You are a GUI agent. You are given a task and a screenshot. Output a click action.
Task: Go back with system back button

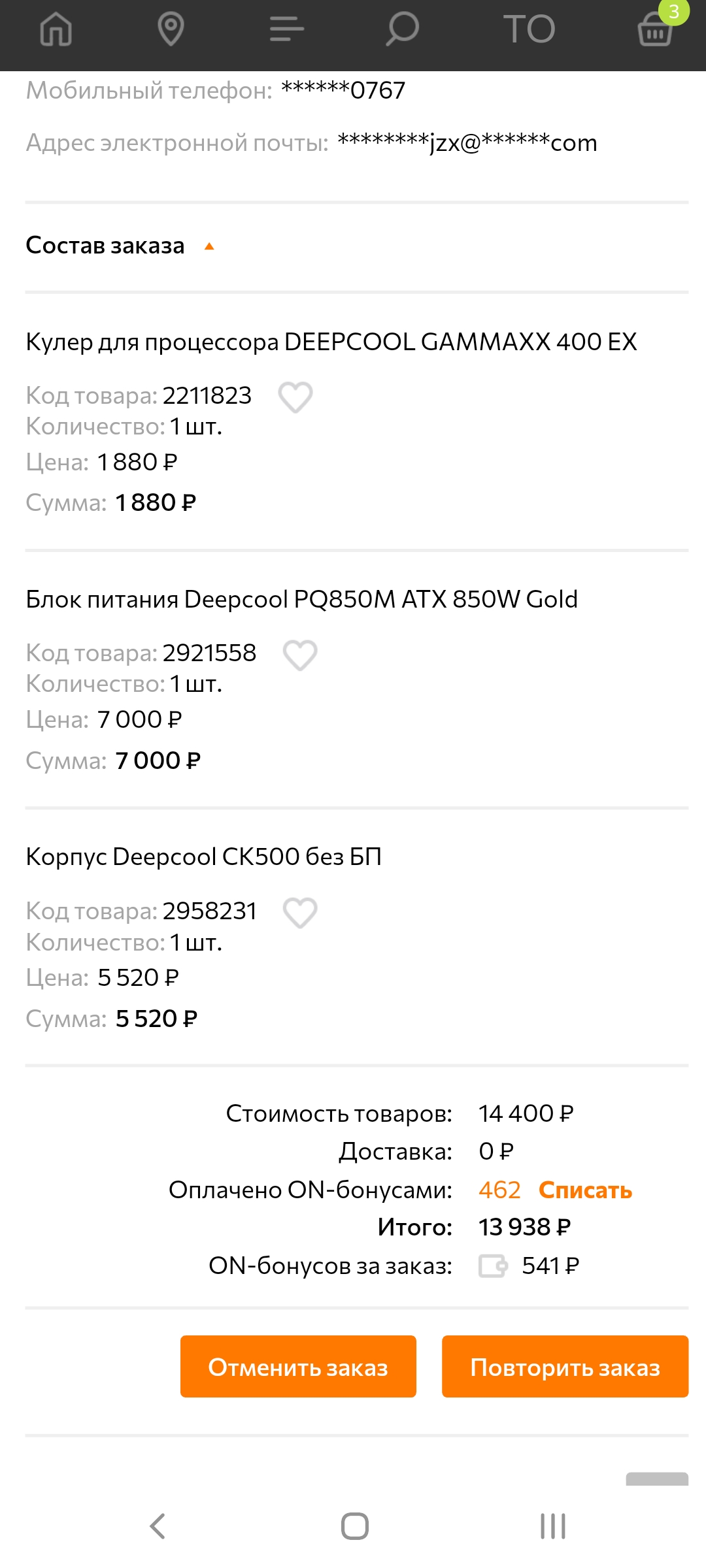point(158,1526)
